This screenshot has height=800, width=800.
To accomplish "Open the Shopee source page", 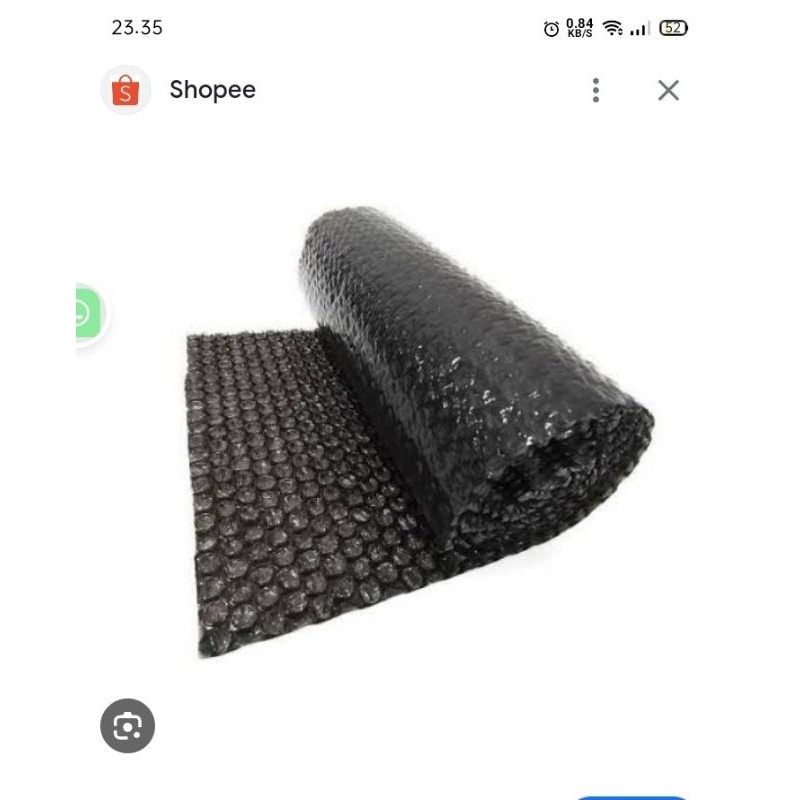I will [211, 90].
